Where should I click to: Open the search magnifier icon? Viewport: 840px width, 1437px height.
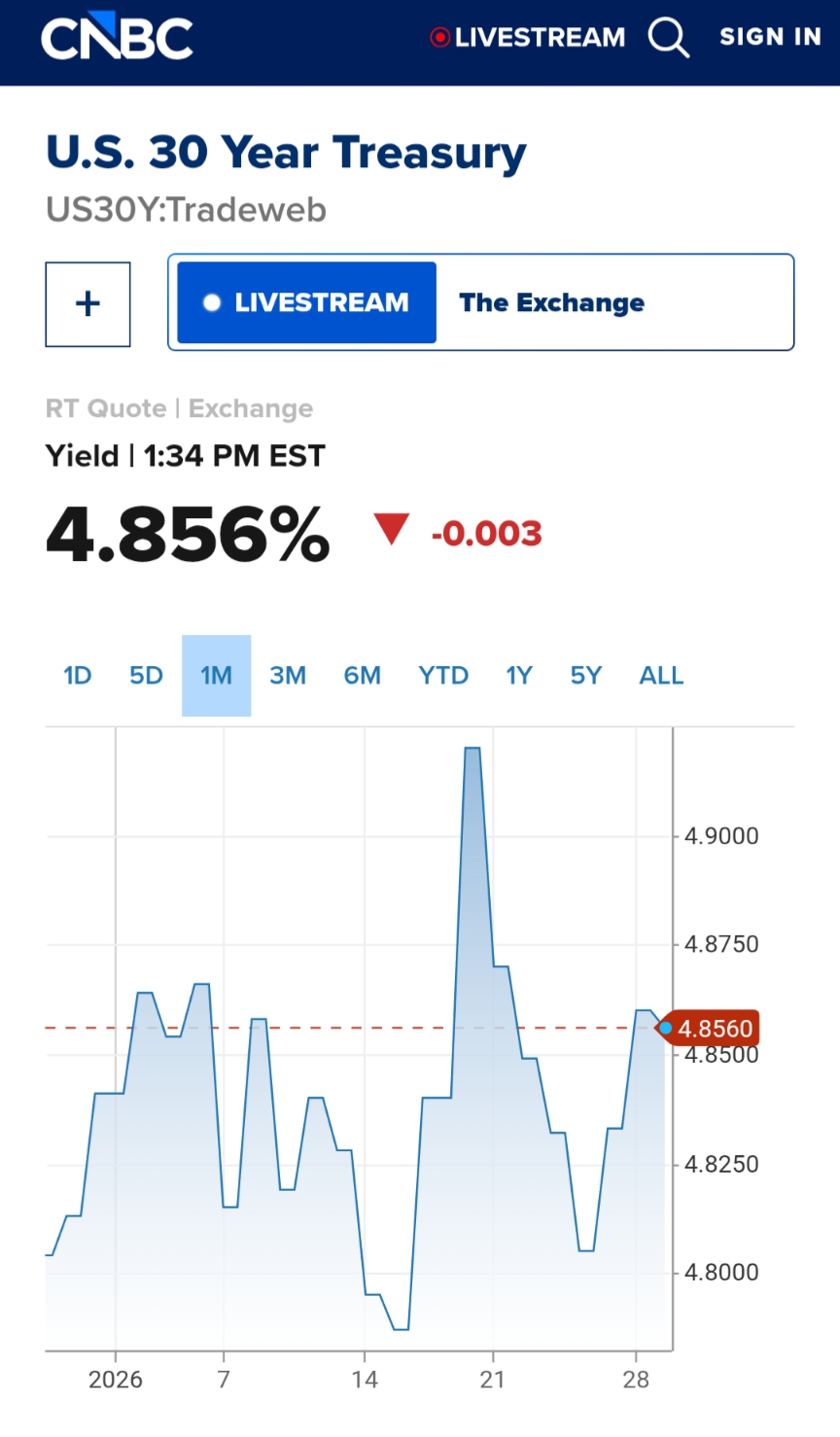tap(669, 38)
